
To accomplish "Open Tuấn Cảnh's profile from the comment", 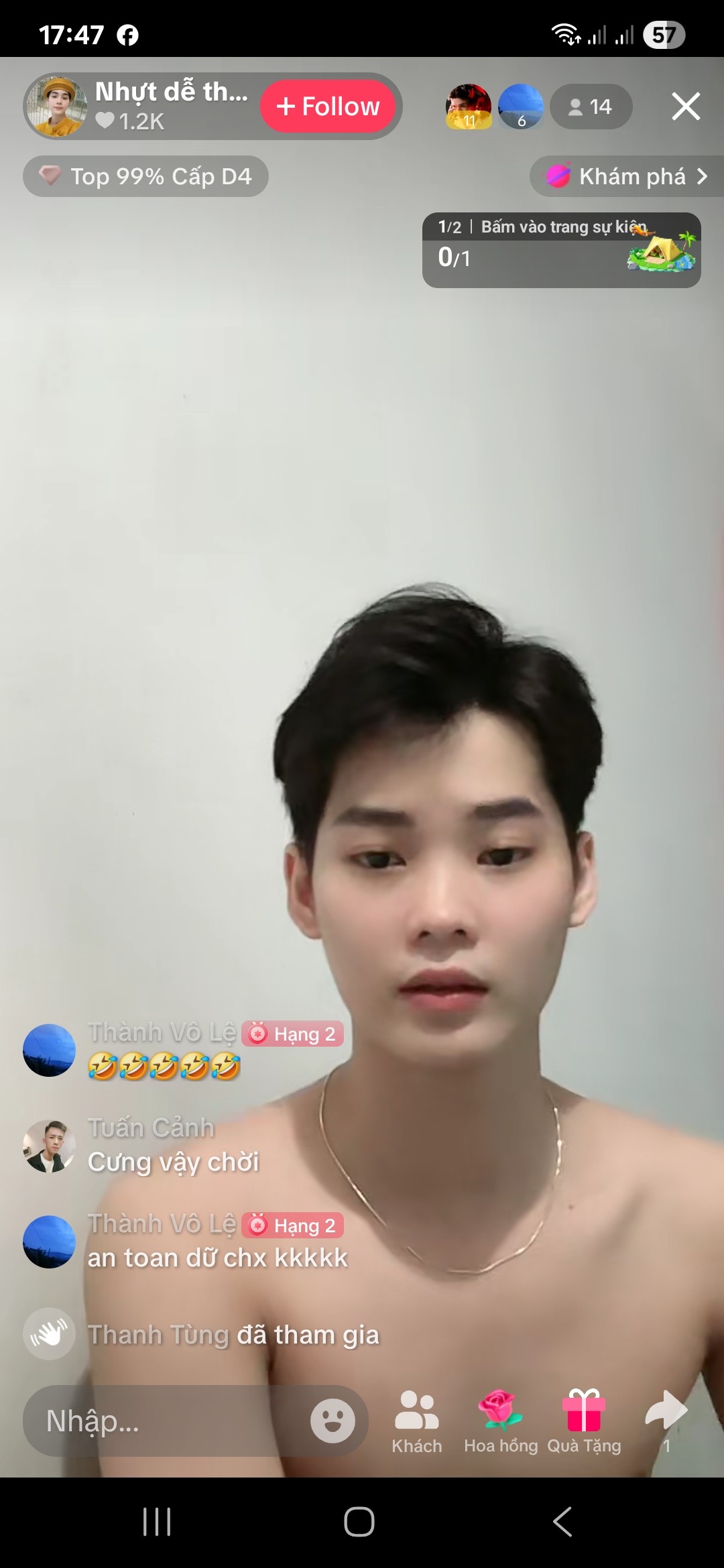I will point(49,1146).
